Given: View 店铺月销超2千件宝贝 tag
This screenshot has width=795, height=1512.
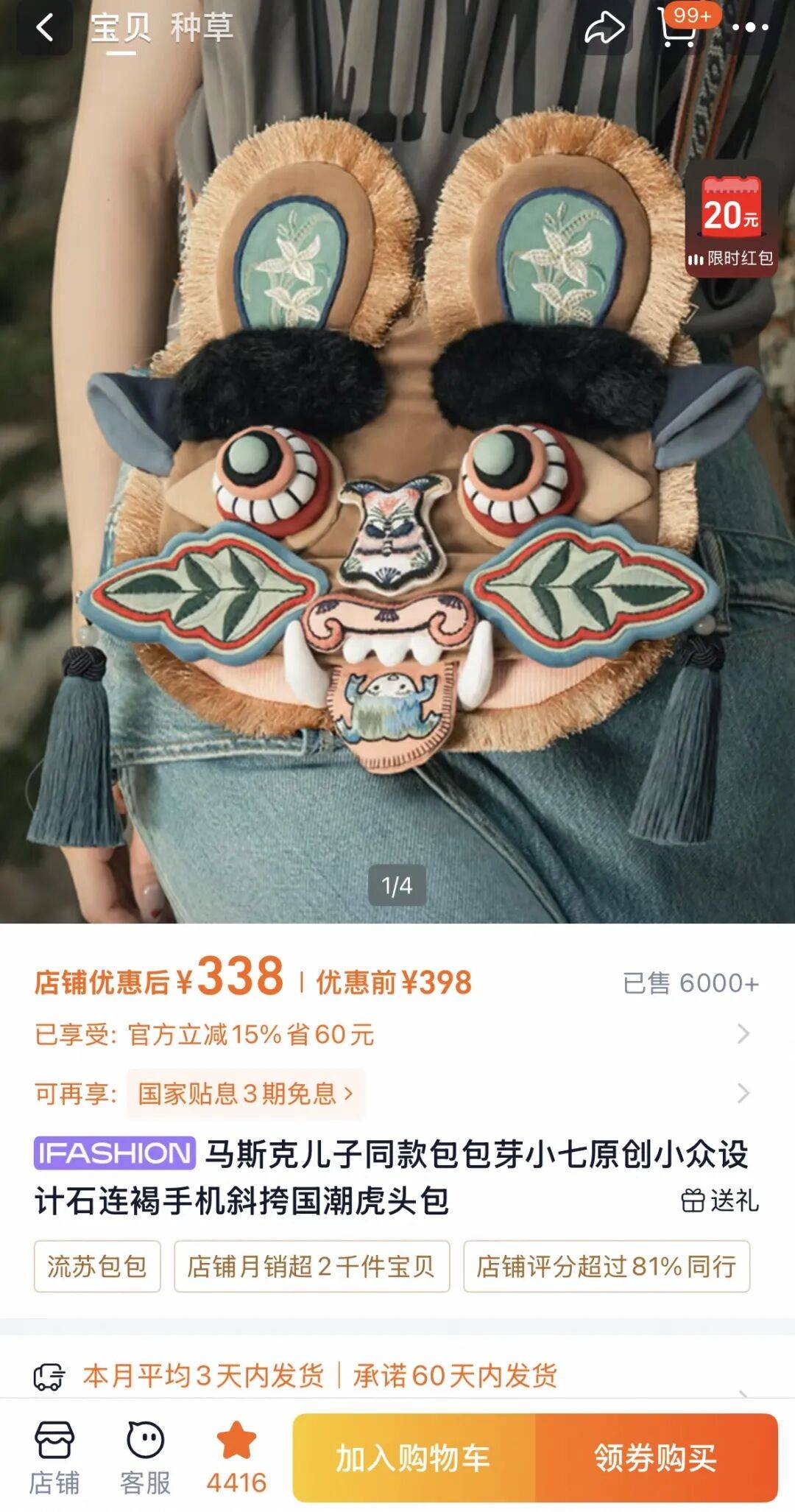Looking at the screenshot, I should [x=311, y=1266].
